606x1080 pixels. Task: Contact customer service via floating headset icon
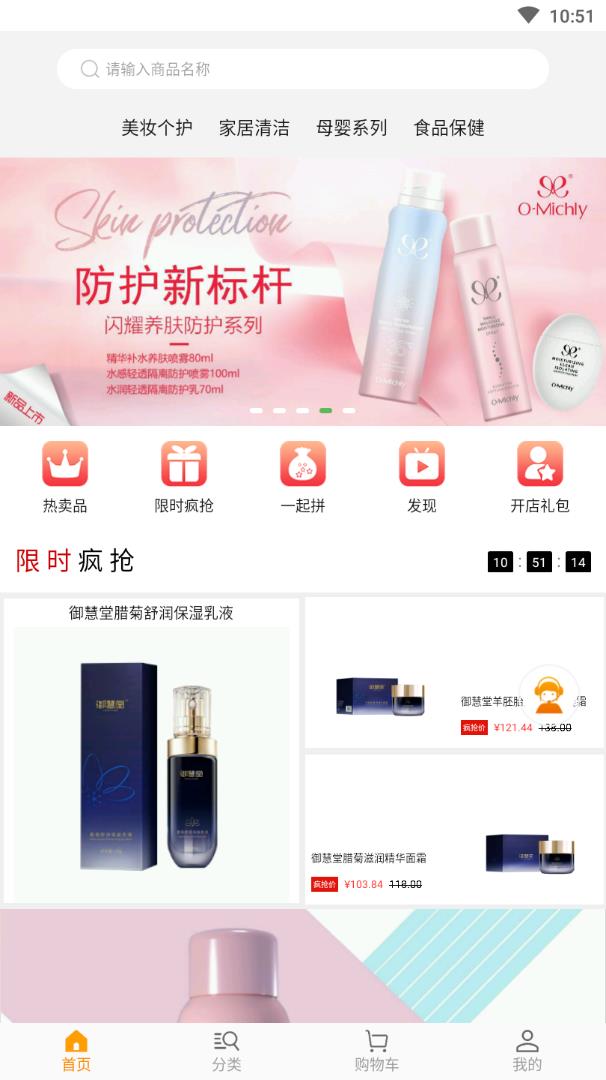[548, 695]
